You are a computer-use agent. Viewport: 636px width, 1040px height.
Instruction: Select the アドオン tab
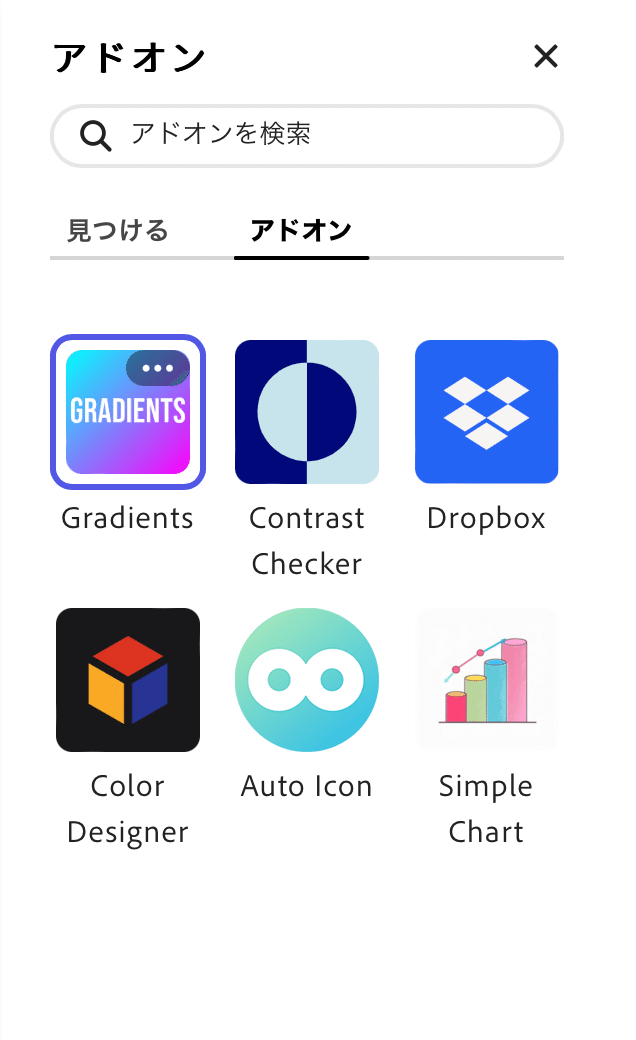pyautogui.click(x=301, y=231)
